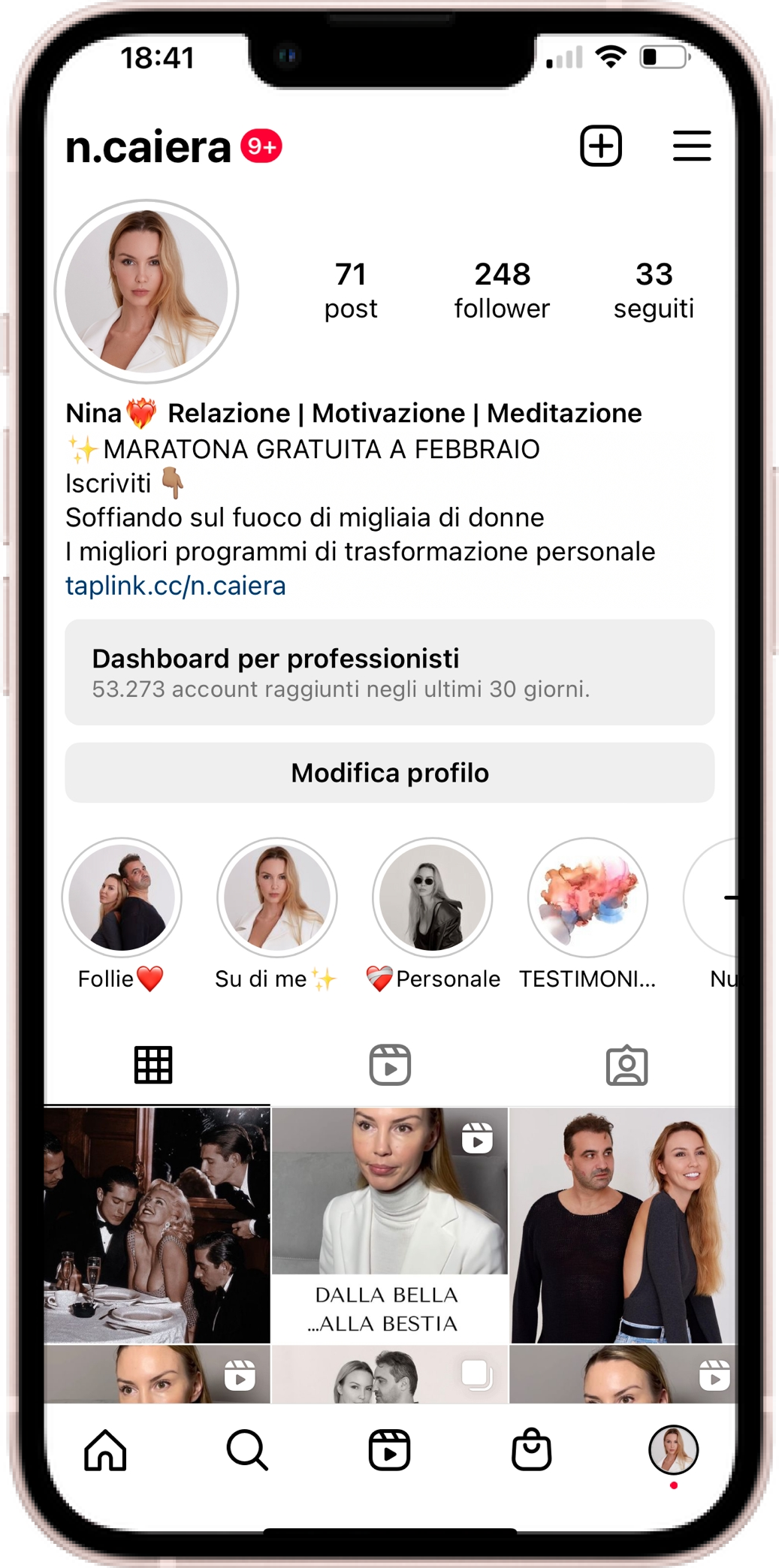The height and width of the screenshot is (1568, 779).
Task: Open the TESTIMONI... story highlight
Action: [587, 897]
